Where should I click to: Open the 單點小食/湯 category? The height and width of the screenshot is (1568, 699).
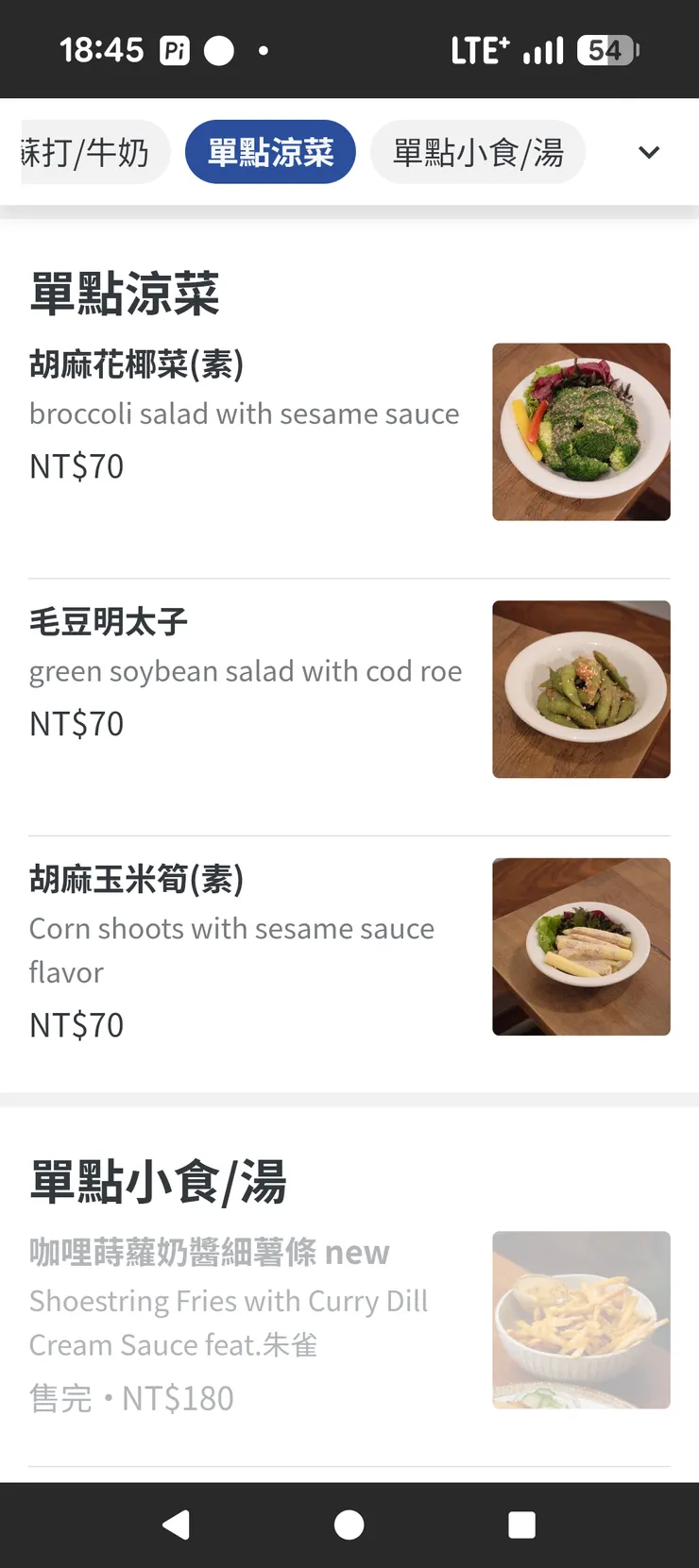[x=477, y=151]
